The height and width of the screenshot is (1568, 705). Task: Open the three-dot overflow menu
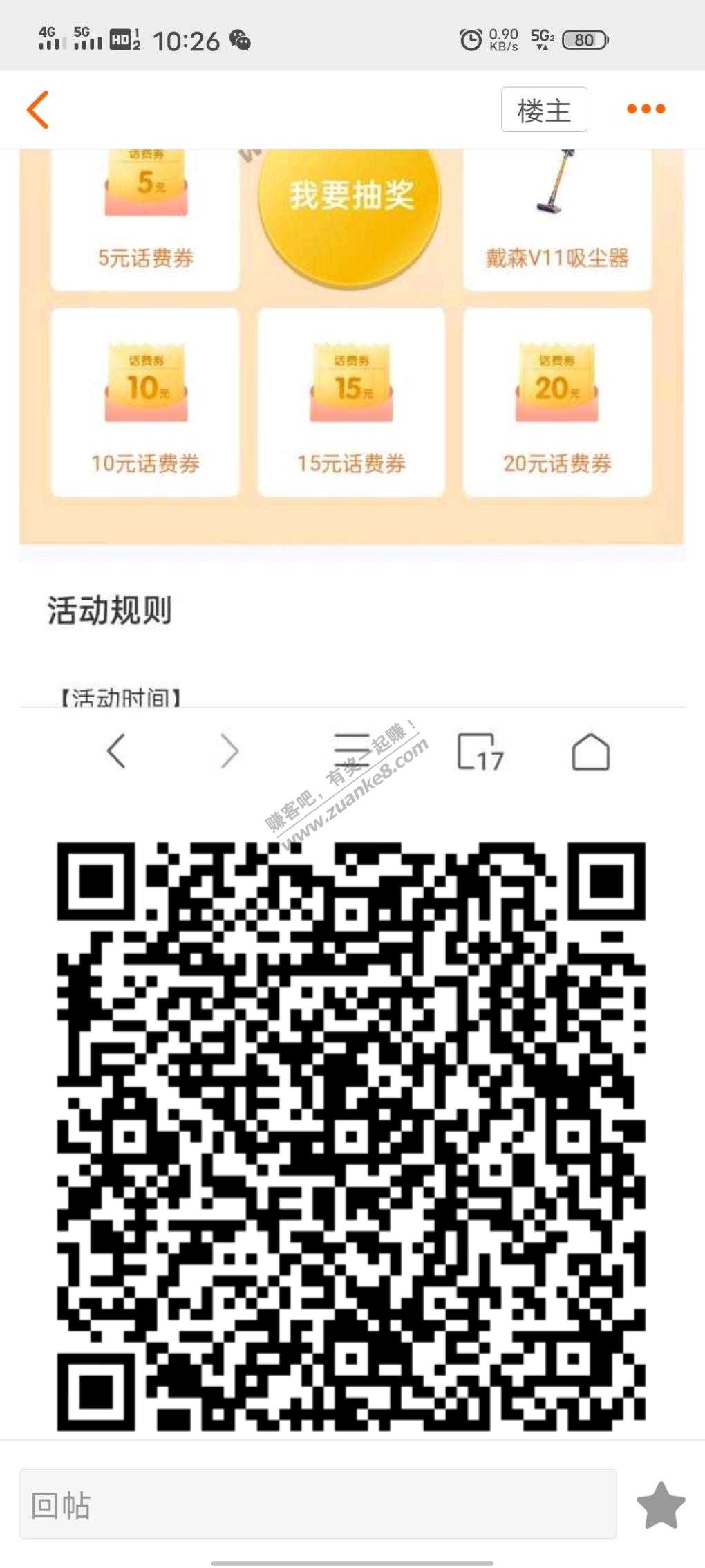tap(646, 109)
